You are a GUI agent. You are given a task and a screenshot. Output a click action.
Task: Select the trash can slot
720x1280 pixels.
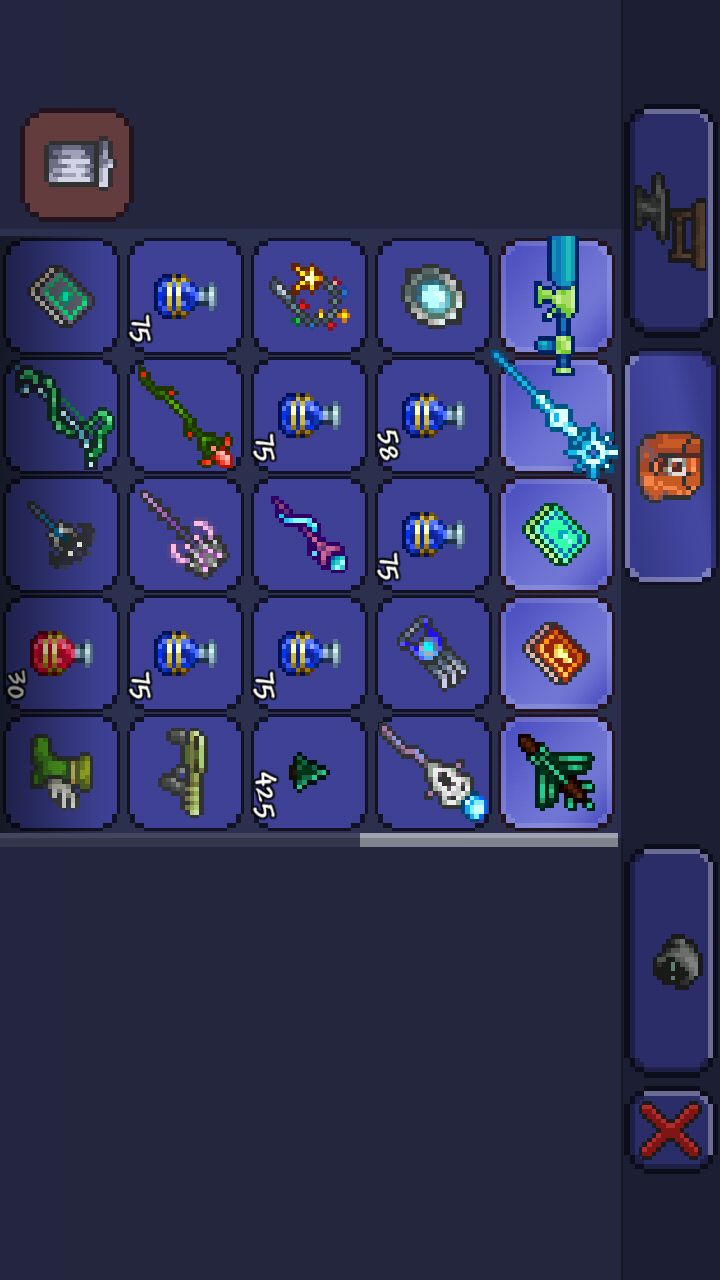(77, 164)
